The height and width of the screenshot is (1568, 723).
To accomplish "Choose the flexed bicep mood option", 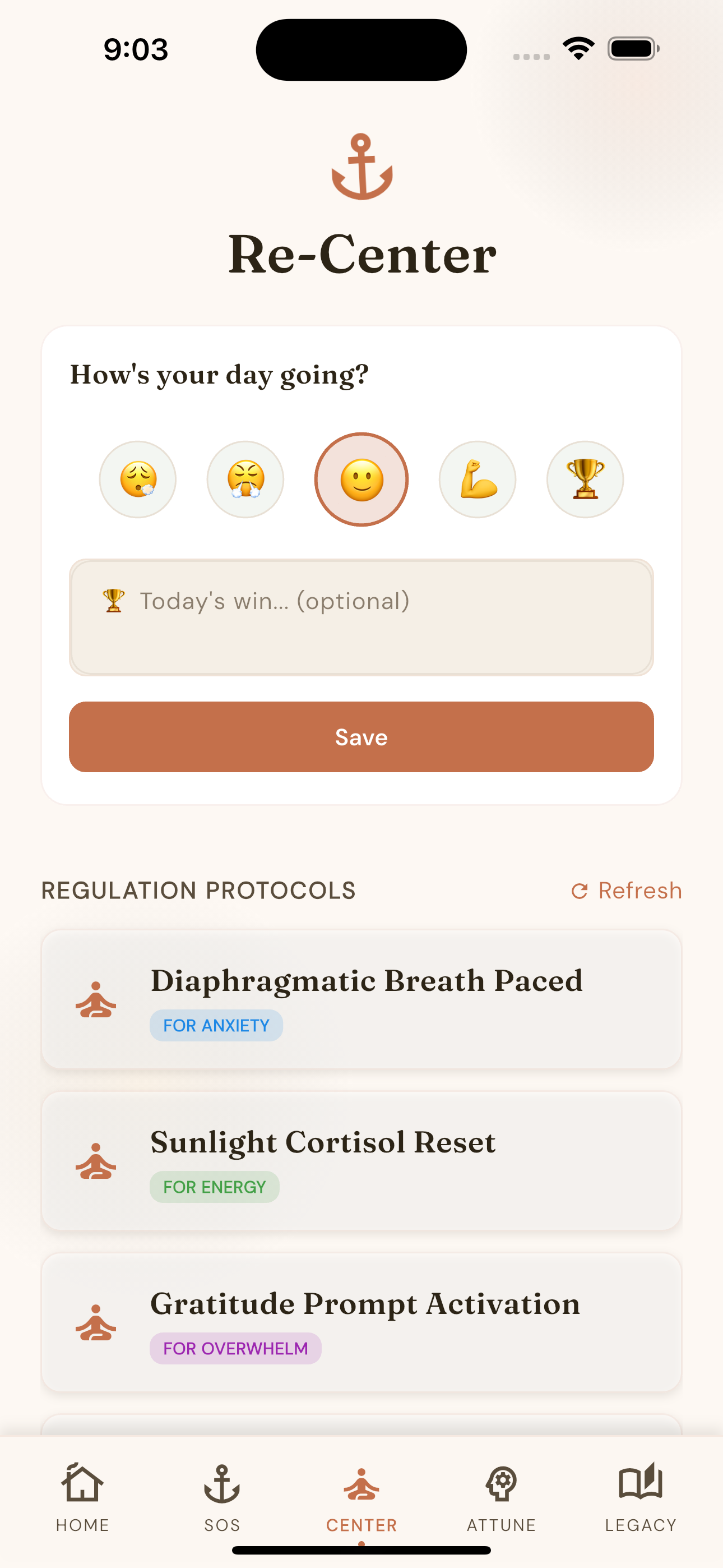I will 477,479.
